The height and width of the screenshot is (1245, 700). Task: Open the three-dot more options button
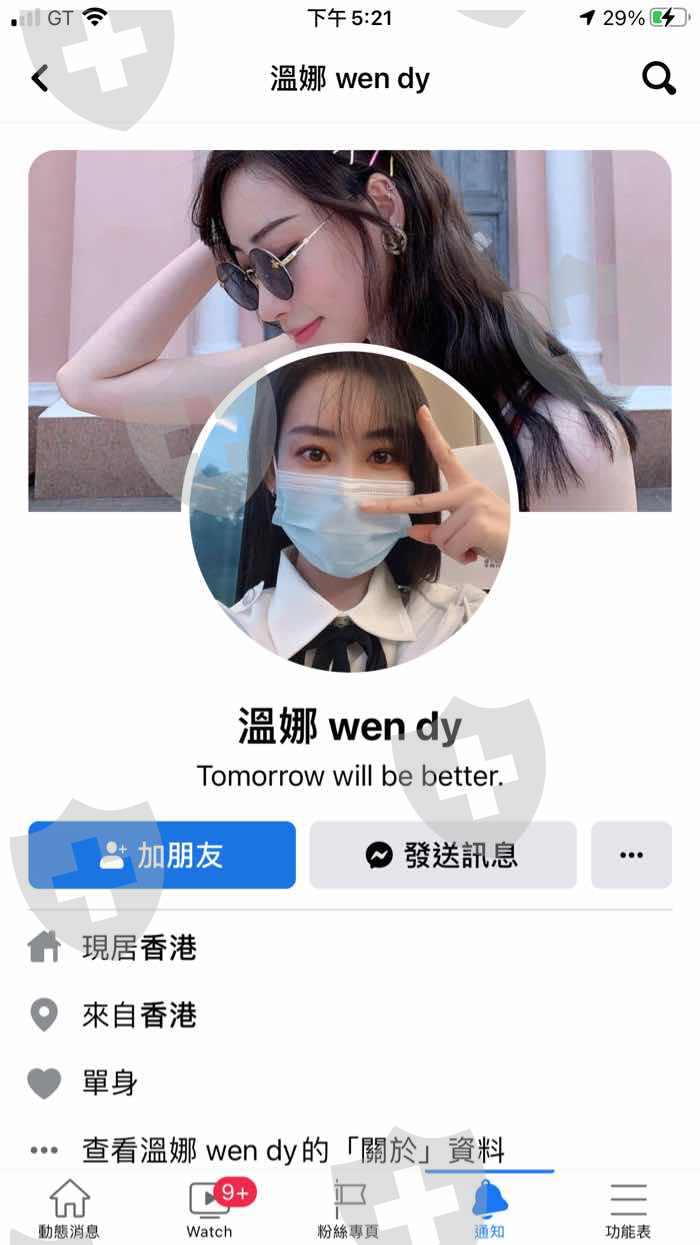coord(631,855)
